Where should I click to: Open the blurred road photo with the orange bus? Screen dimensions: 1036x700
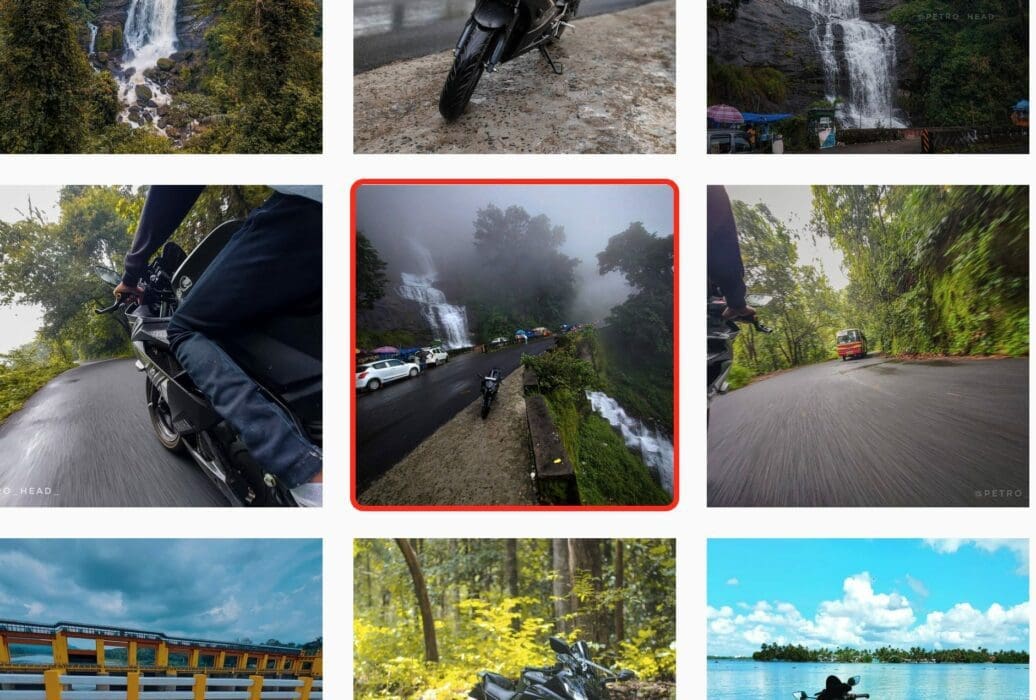867,345
